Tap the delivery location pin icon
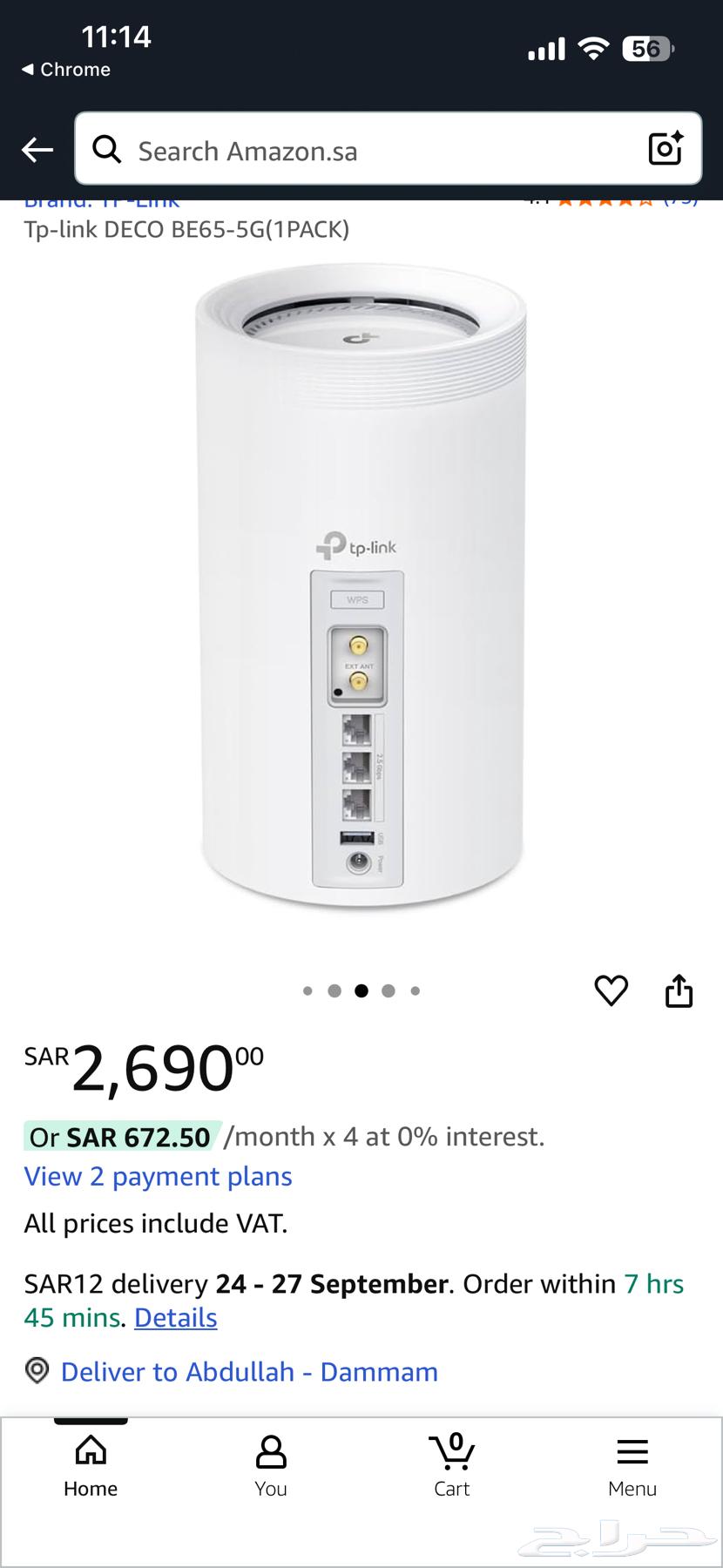Screen dimensions: 723x1568 tap(36, 1370)
